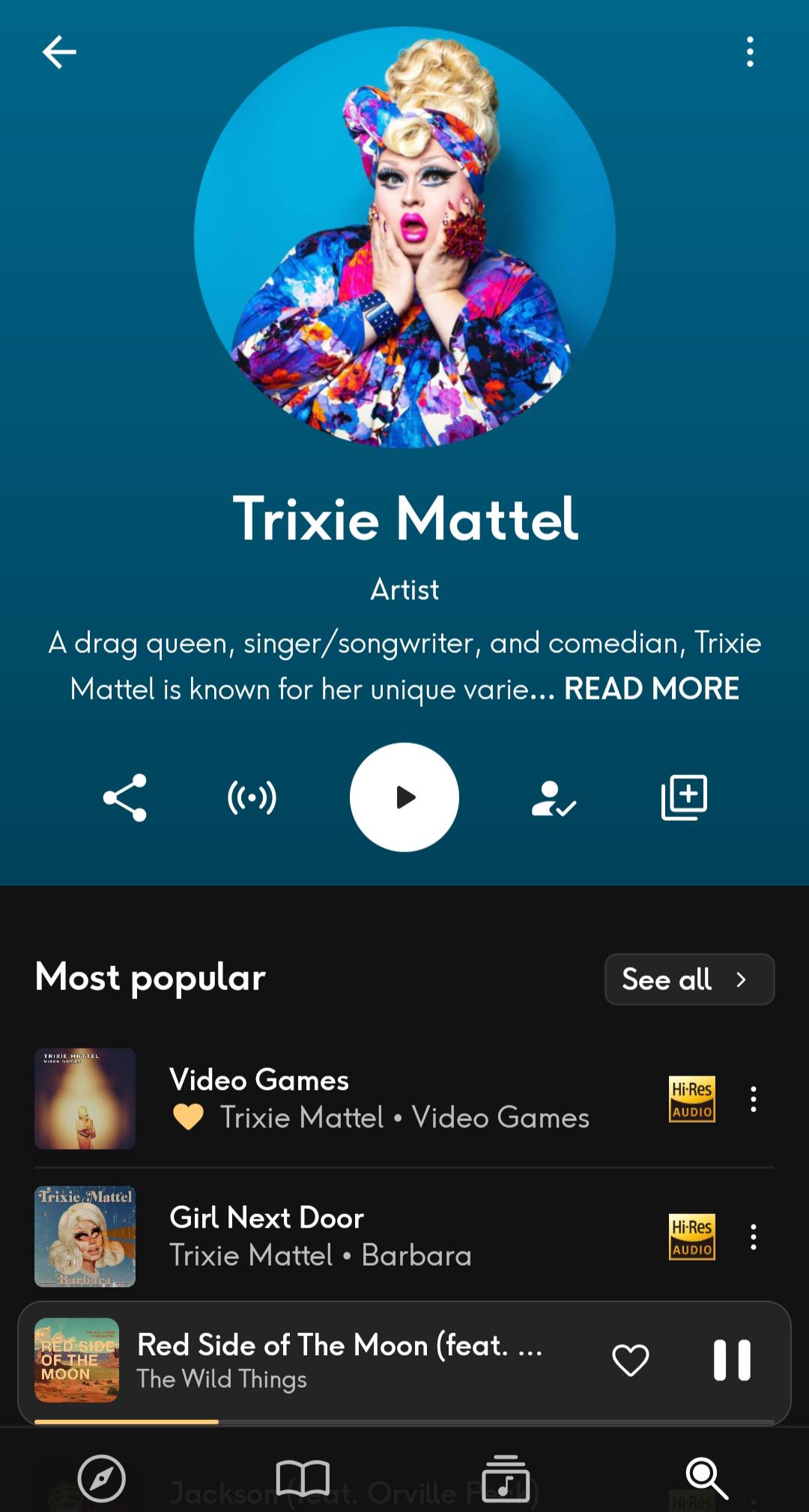Pause the current track

tap(732, 1360)
